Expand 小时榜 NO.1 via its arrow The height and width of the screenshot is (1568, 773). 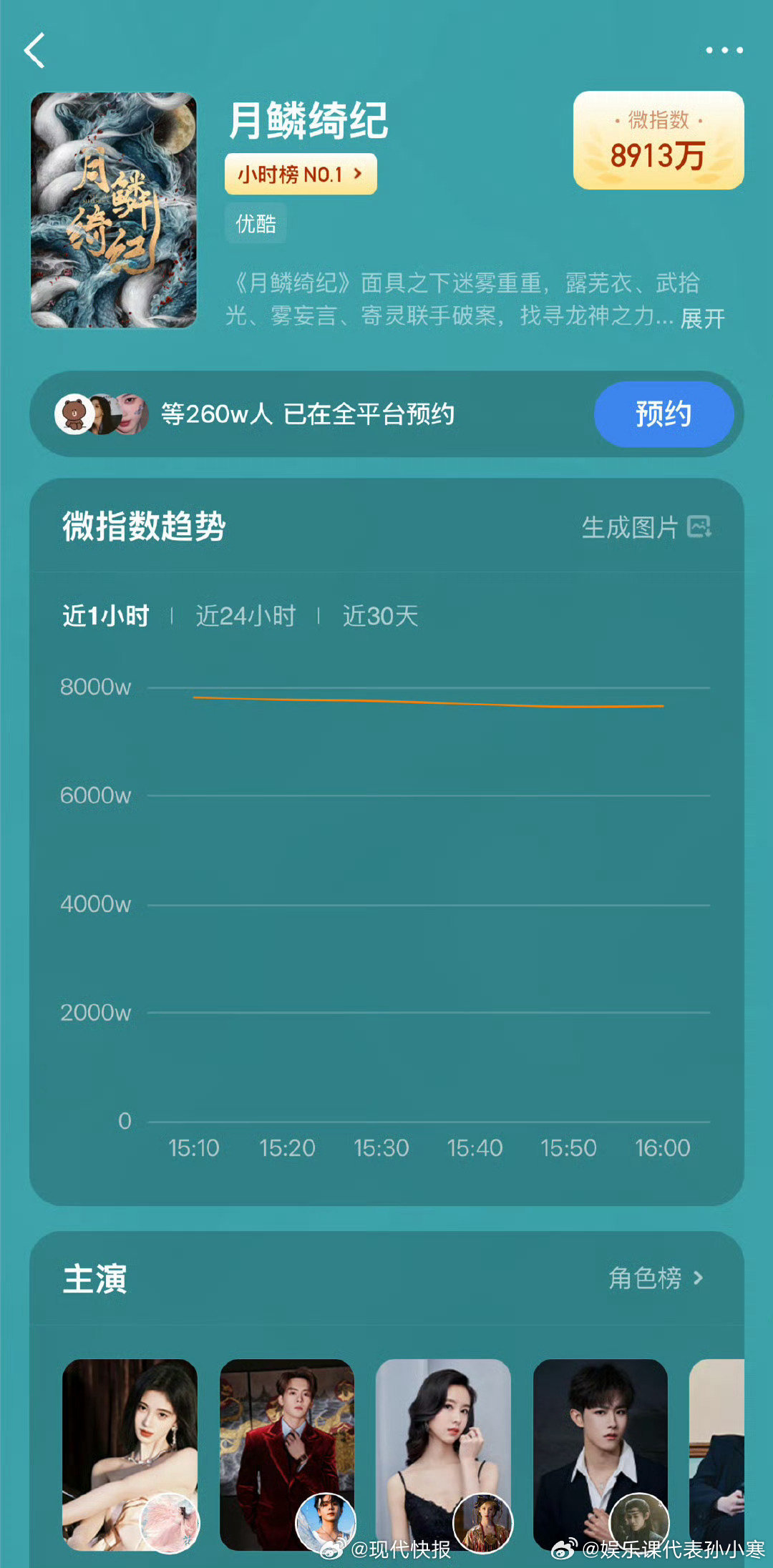tap(358, 172)
